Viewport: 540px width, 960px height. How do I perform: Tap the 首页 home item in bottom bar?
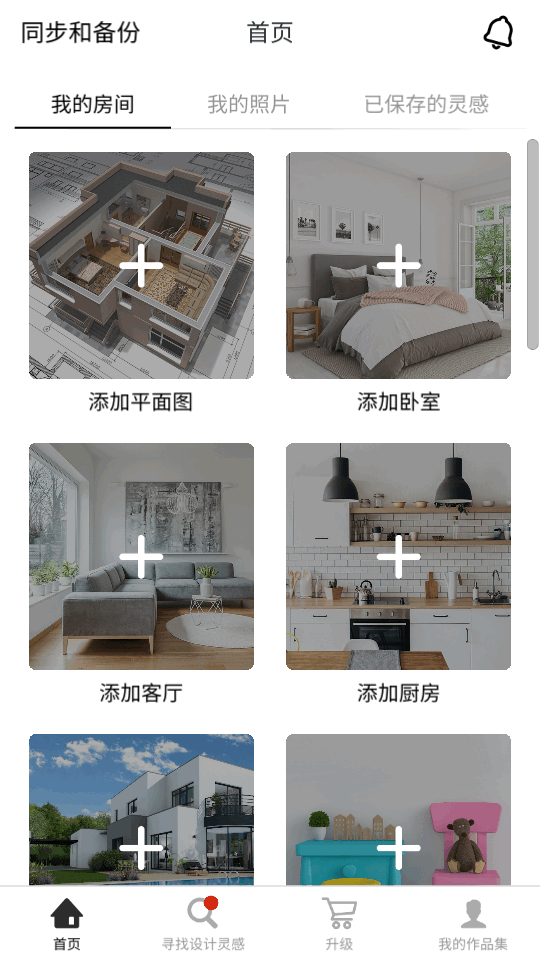[x=67, y=923]
